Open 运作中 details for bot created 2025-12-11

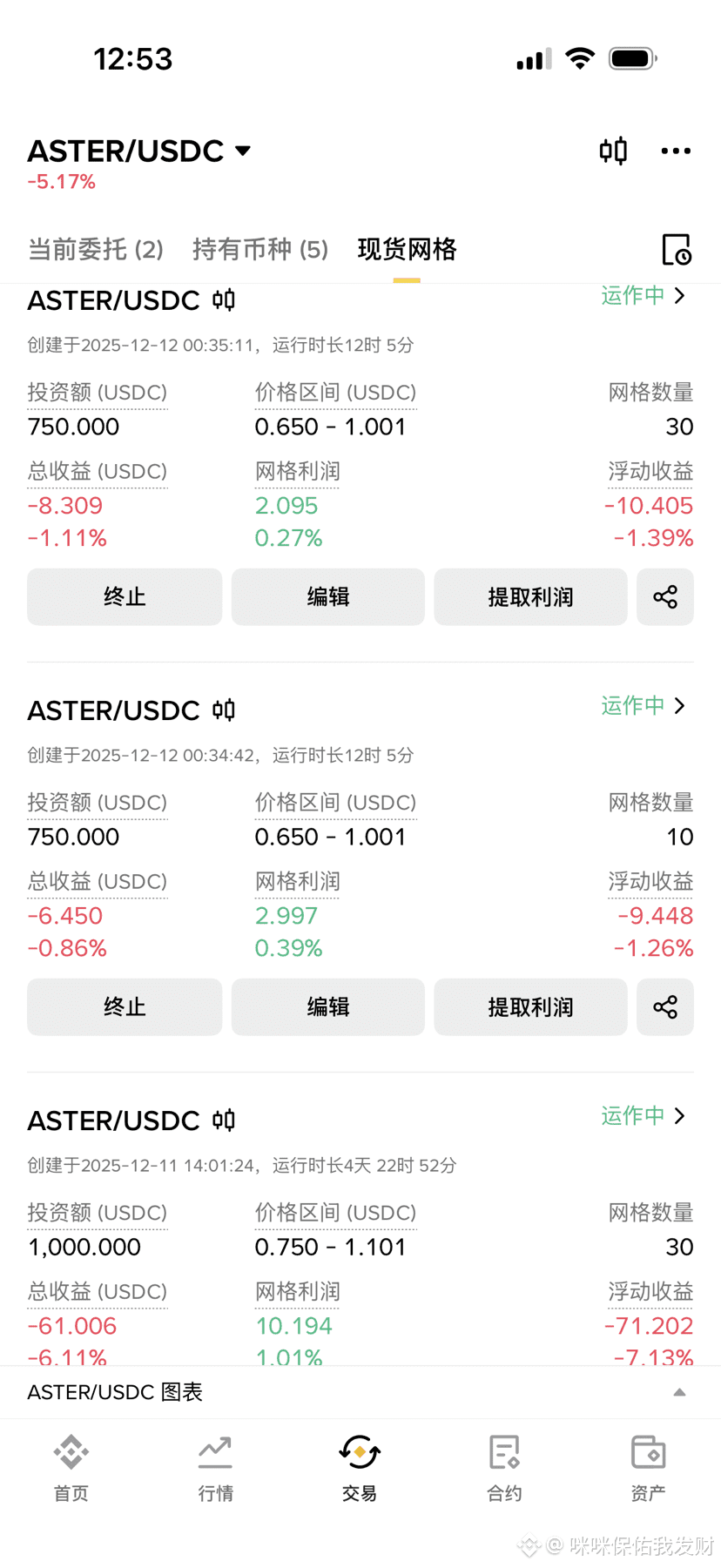644,1115
